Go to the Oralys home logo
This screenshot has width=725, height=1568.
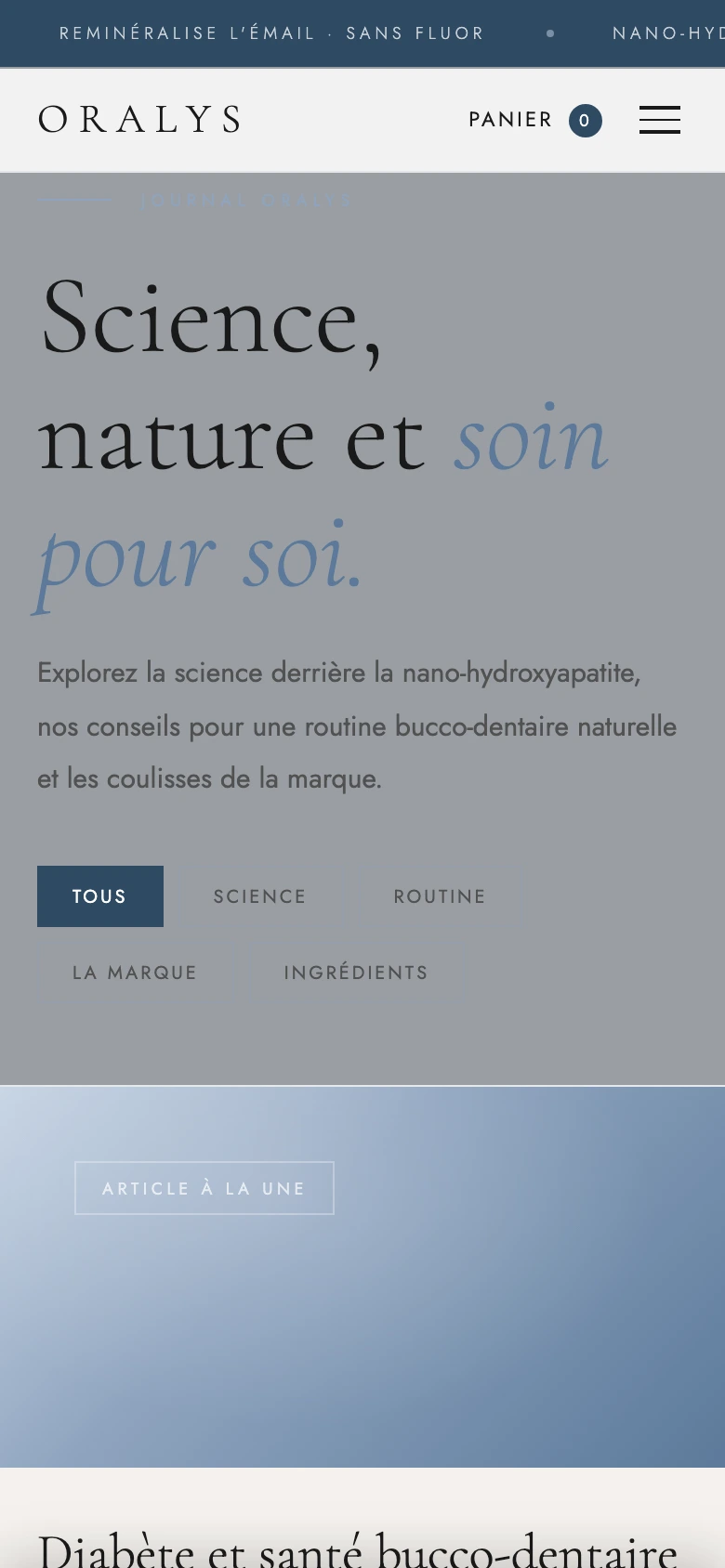139,120
